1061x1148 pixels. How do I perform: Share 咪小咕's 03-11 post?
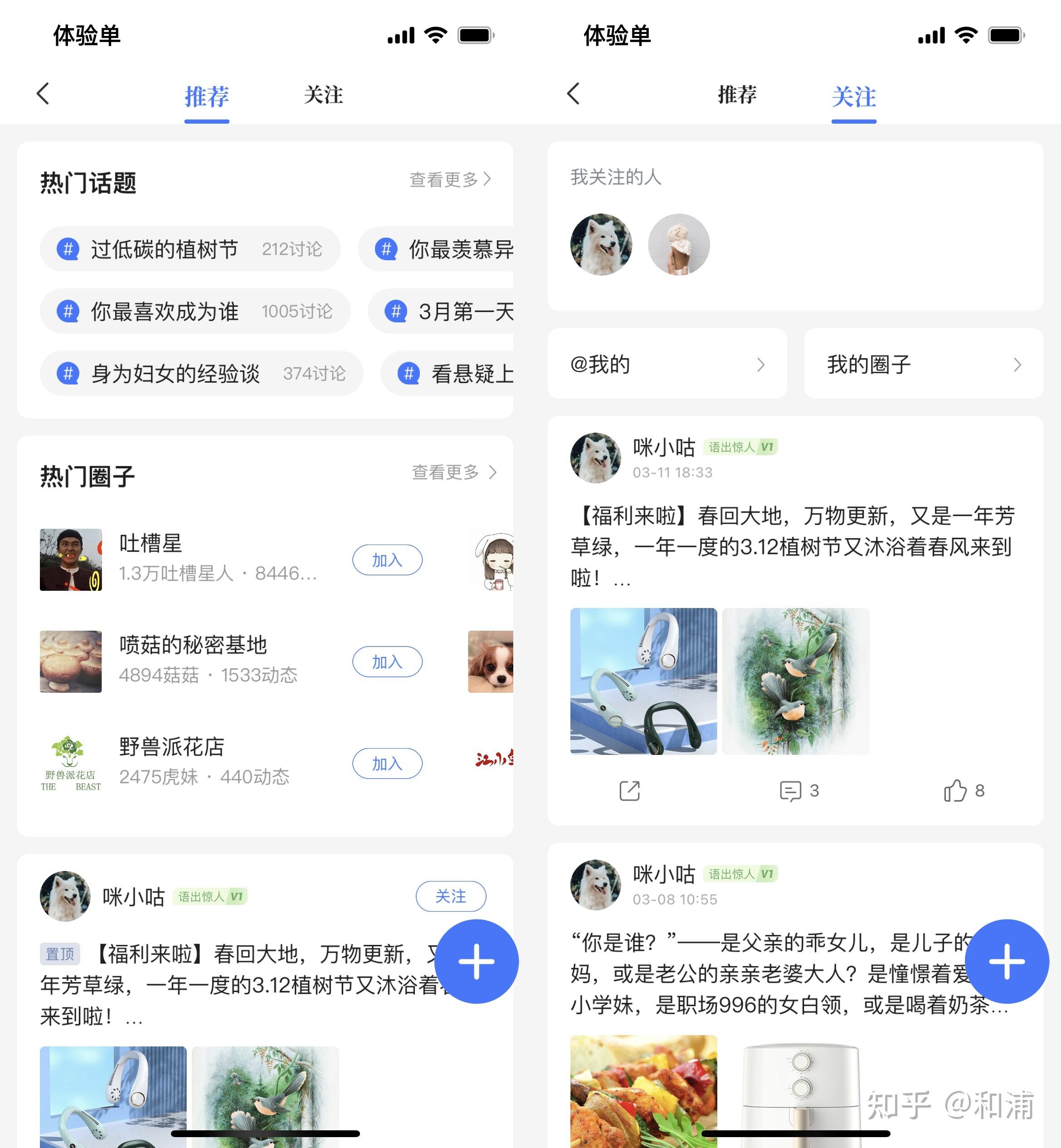(629, 790)
